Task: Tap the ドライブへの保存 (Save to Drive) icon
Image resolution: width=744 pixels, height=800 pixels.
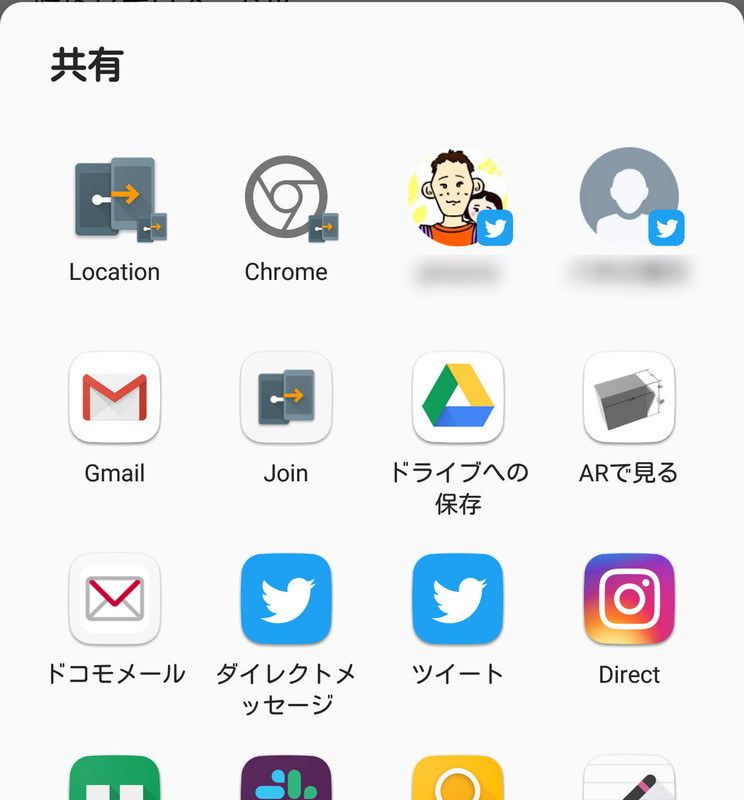Action: click(458, 400)
